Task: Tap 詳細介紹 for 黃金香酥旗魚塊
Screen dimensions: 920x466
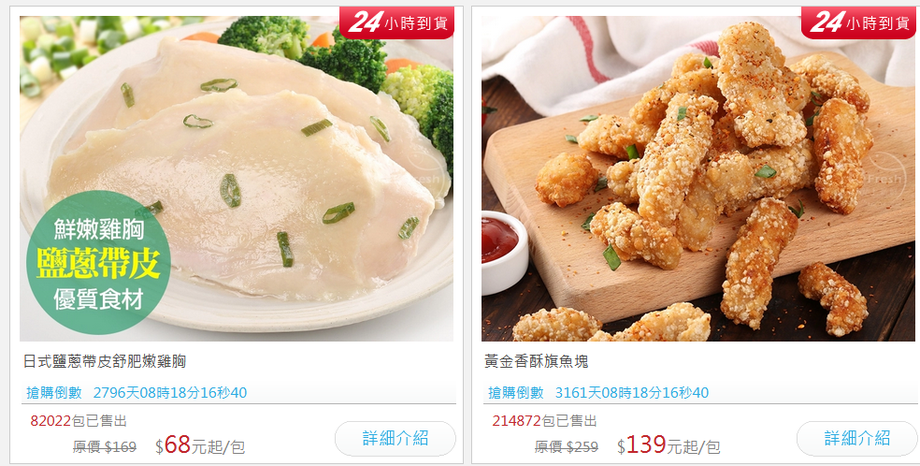Action: click(856, 438)
